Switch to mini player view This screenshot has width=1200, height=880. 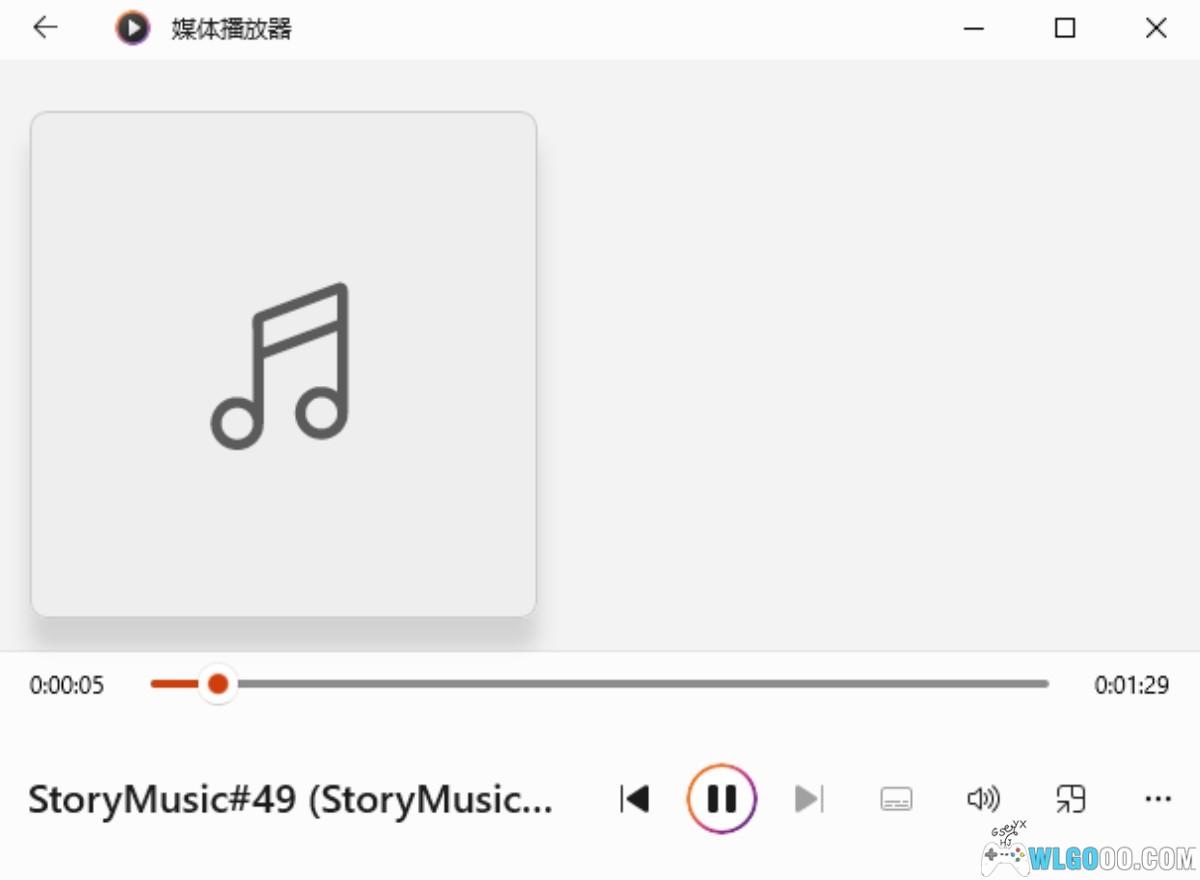[1071, 798]
